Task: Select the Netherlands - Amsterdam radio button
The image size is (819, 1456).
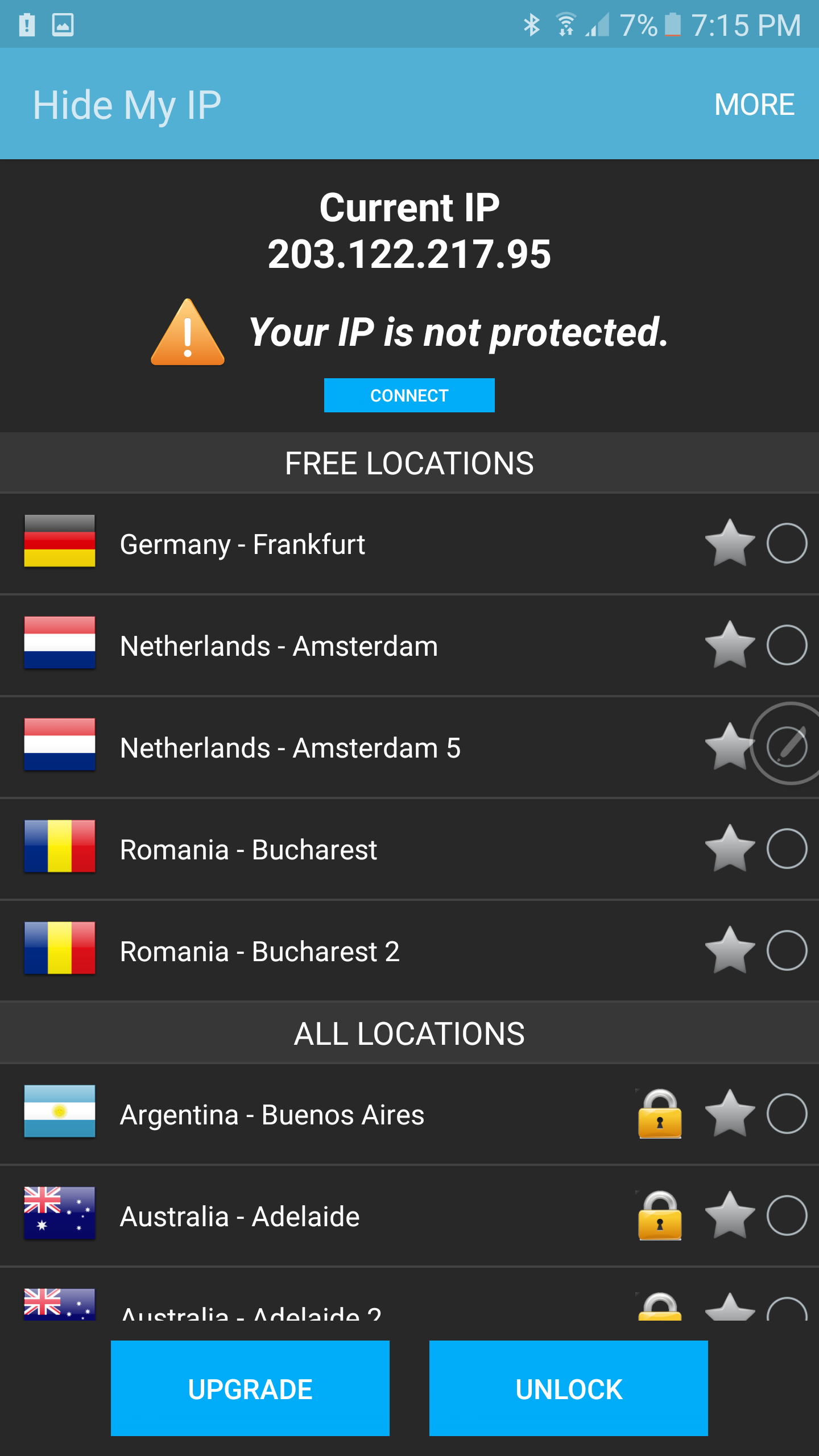Action: [787, 645]
